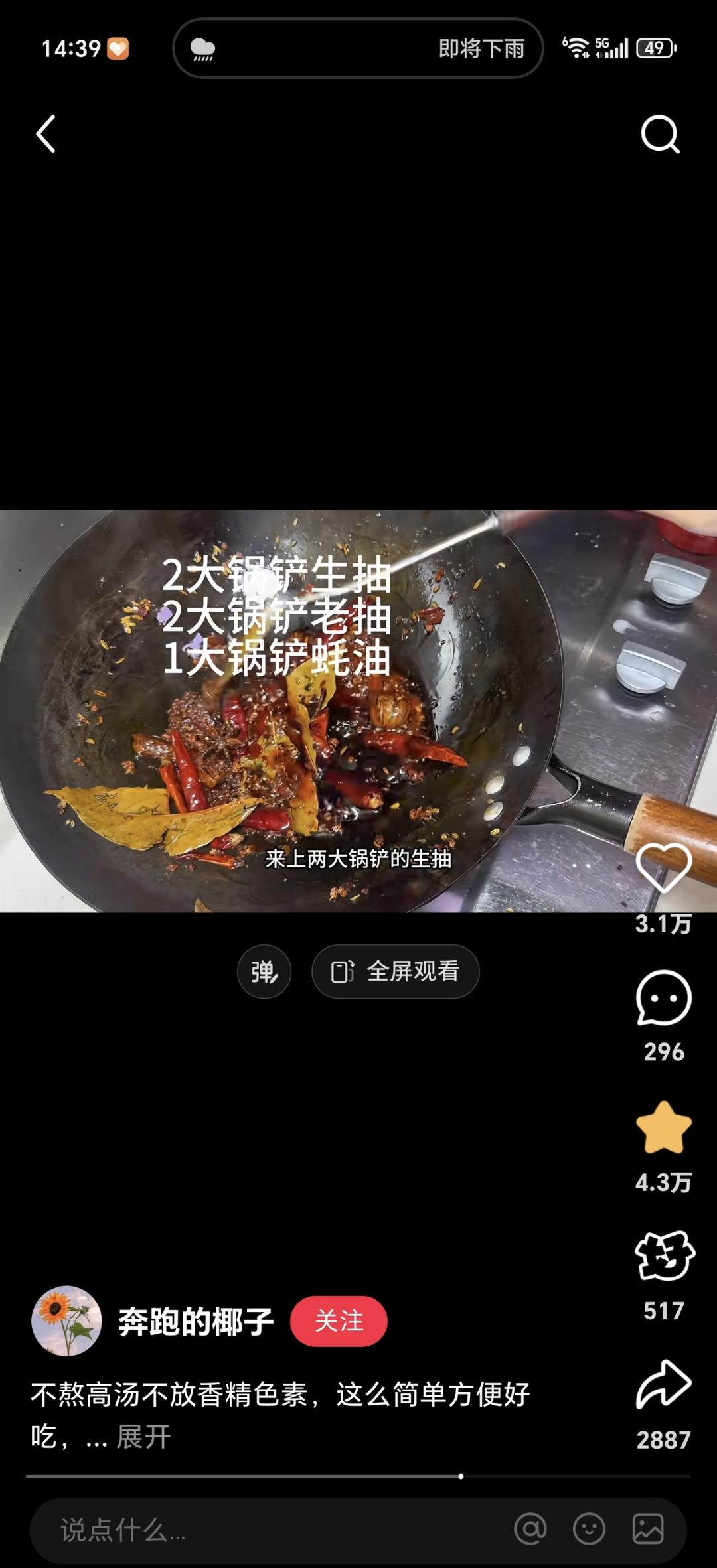Attach a picture to the comment

click(647, 1530)
